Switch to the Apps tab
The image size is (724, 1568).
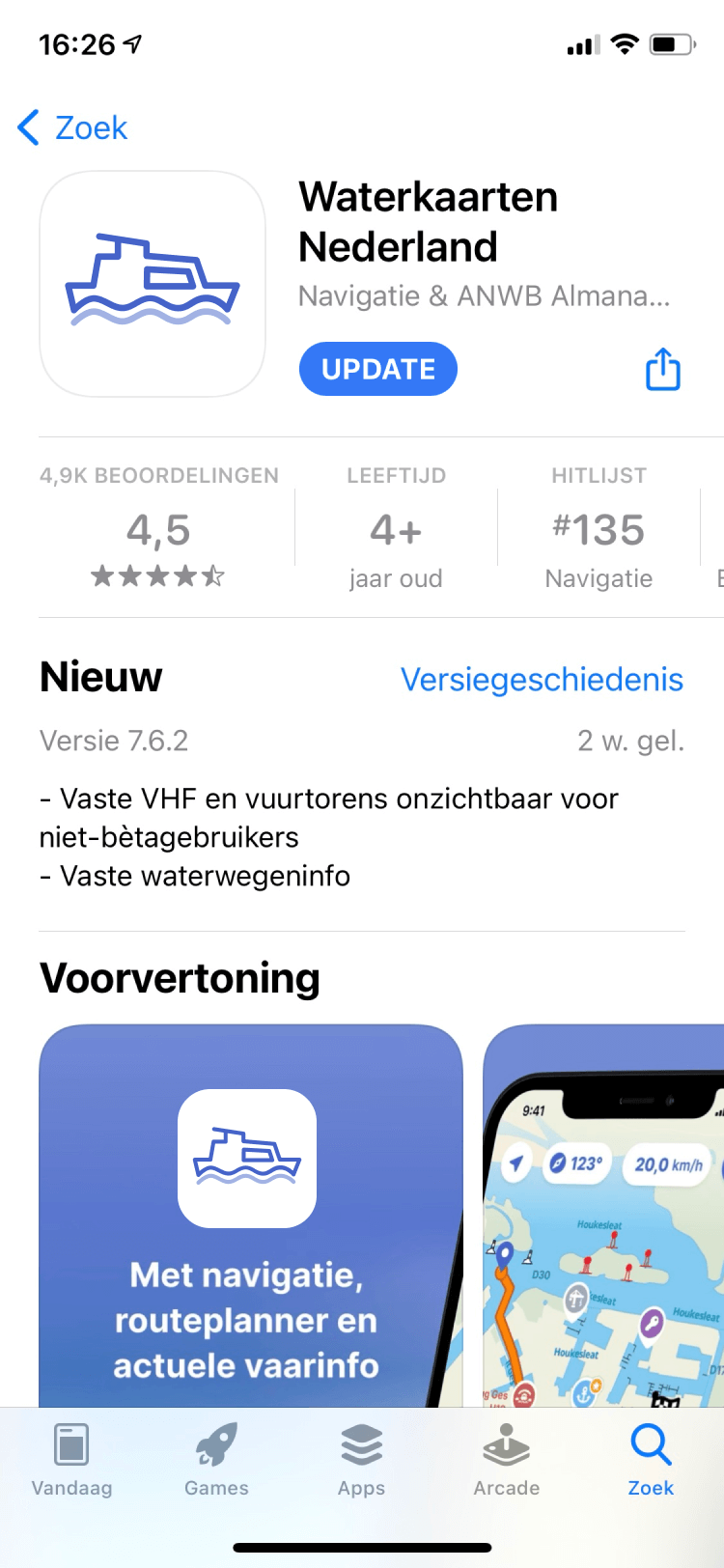click(361, 1460)
